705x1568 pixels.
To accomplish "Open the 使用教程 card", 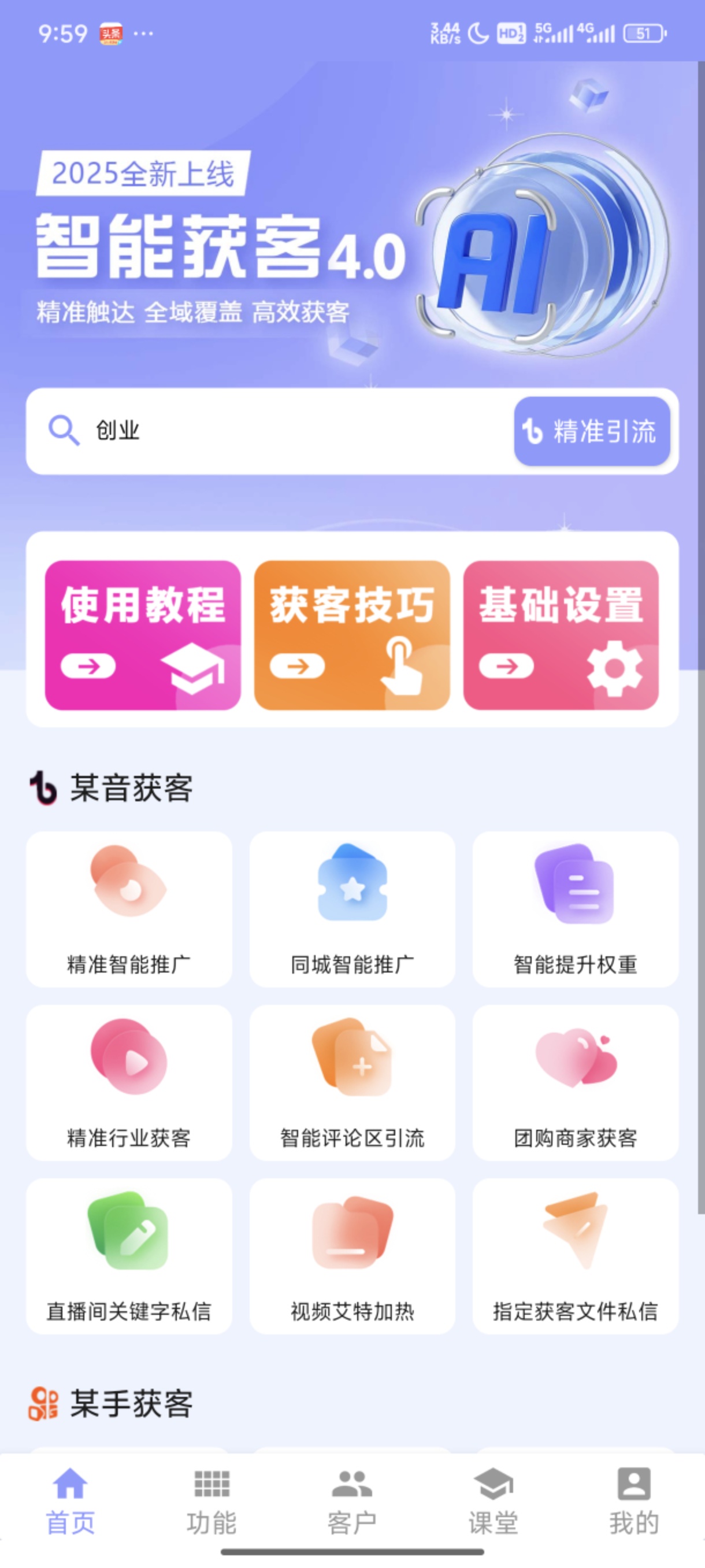I will point(143,635).
